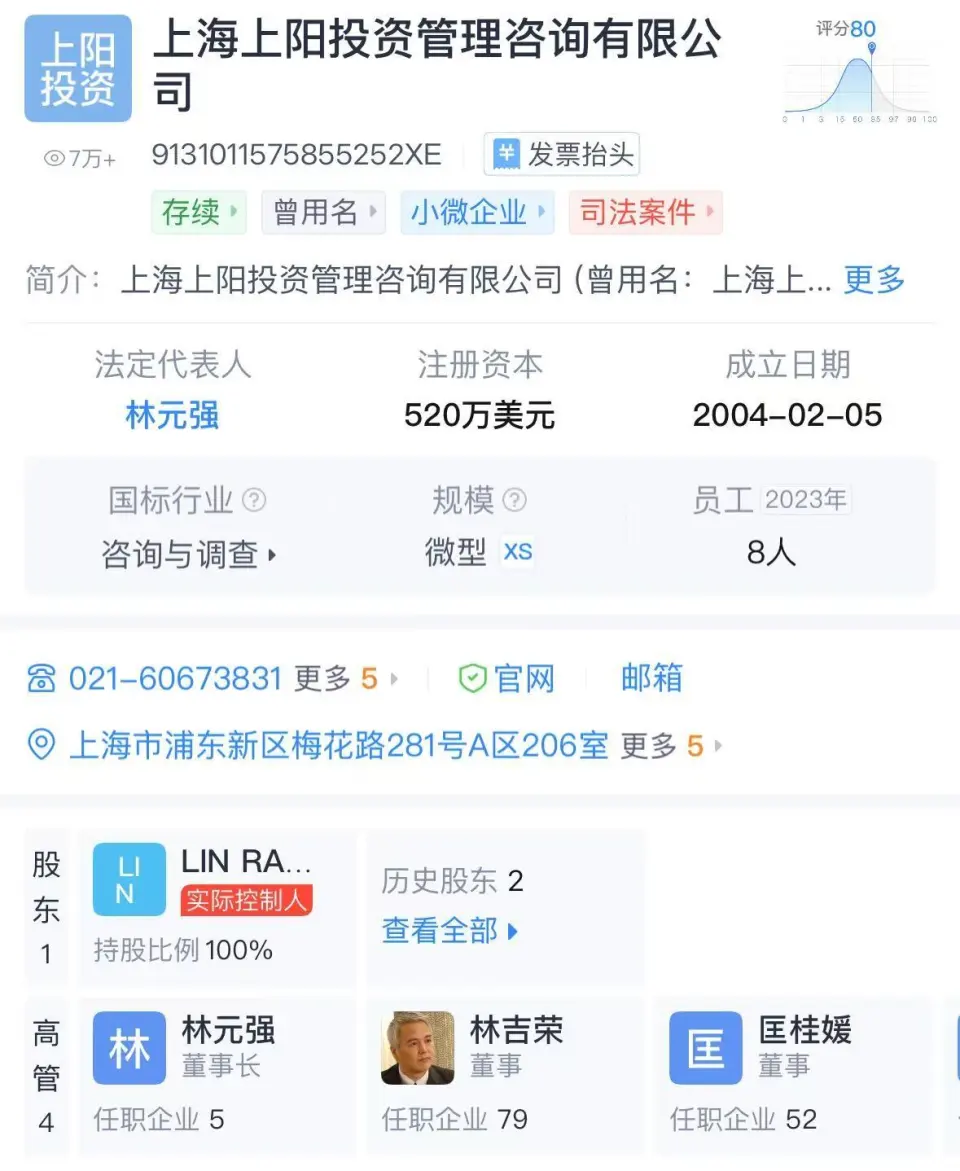This screenshot has height=1171, width=960.
Task: Open the 小微企业 tag
Action: point(477,212)
